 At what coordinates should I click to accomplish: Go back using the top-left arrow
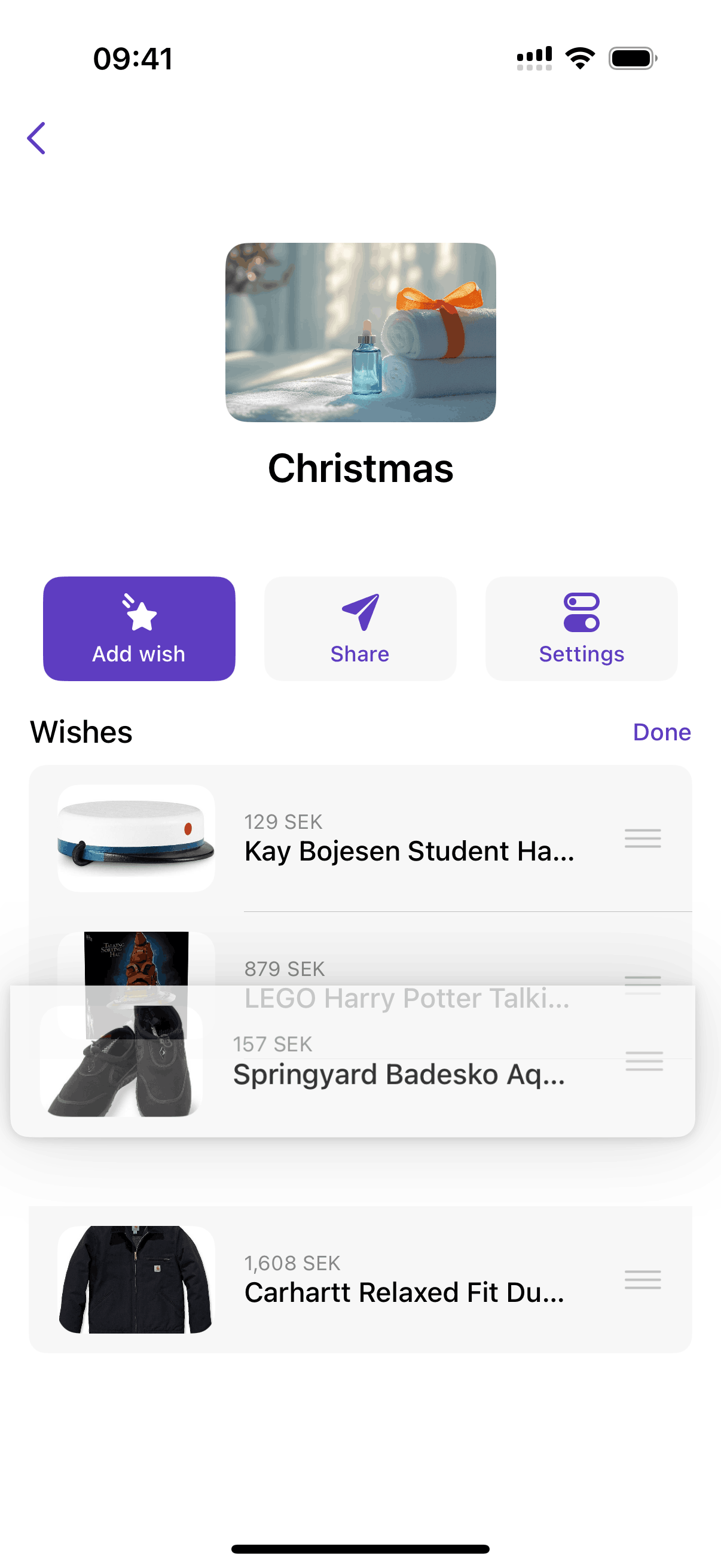[36, 138]
